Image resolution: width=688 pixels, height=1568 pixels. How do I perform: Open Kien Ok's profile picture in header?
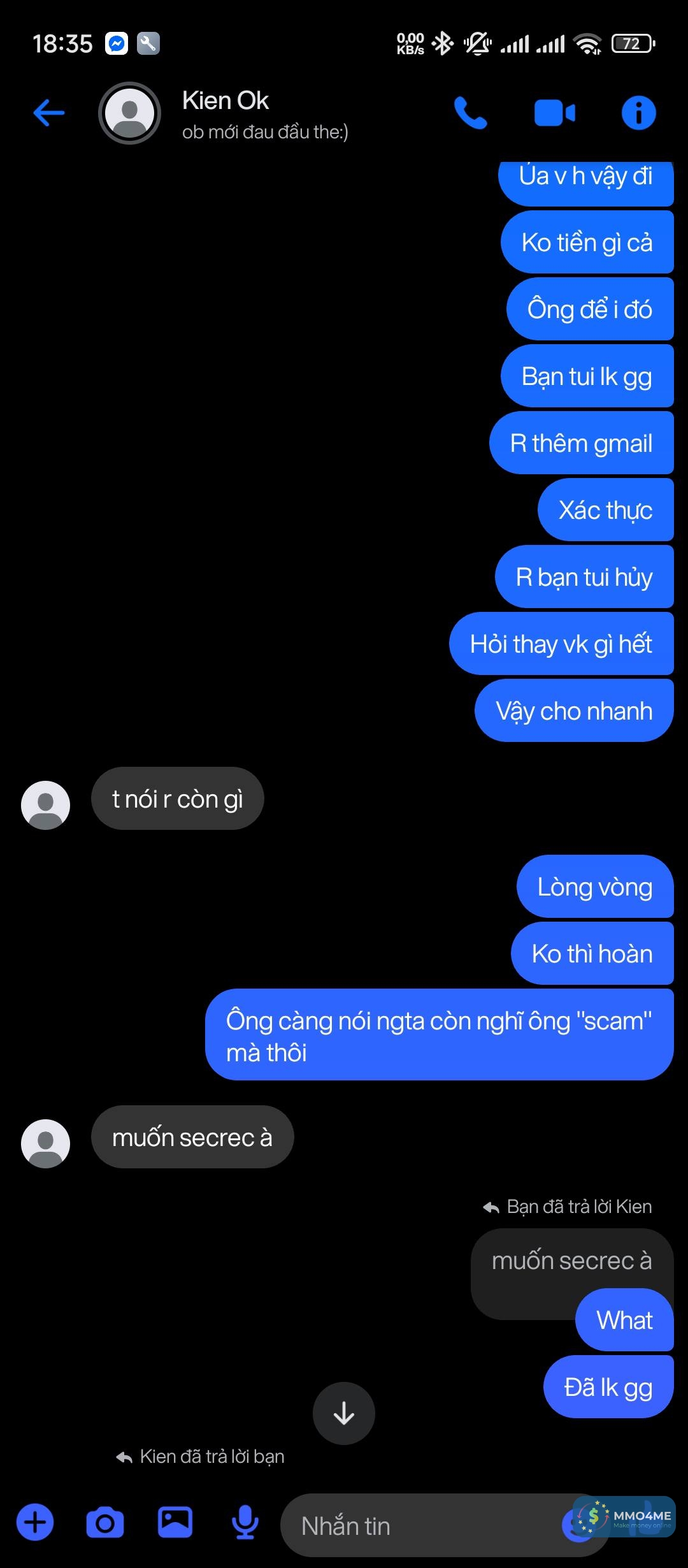point(129,113)
